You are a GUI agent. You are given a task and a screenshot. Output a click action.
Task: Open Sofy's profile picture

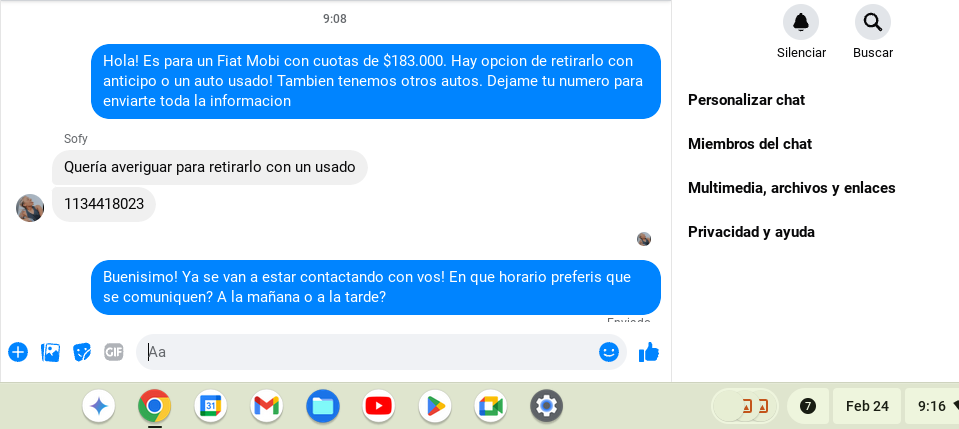click(30, 208)
